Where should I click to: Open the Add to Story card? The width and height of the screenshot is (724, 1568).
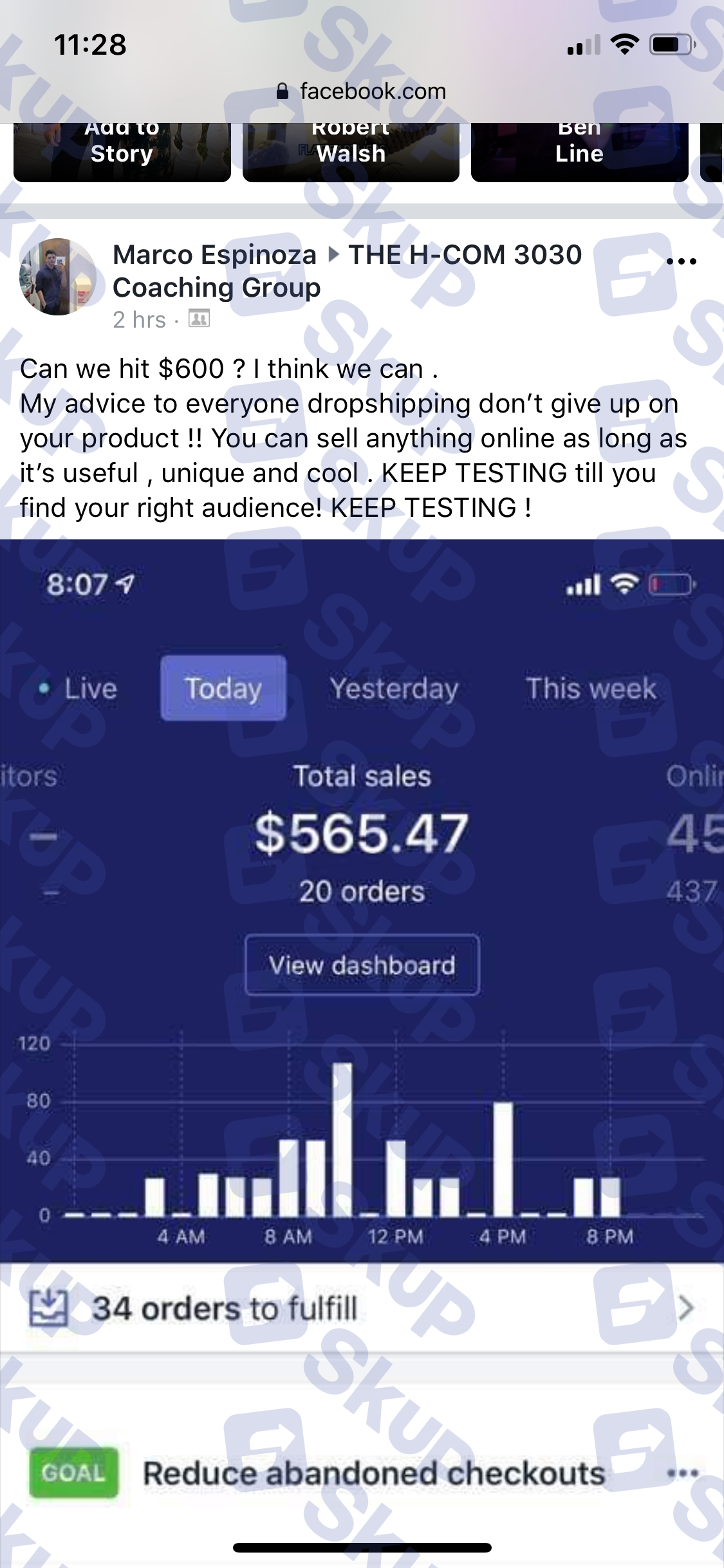click(122, 152)
